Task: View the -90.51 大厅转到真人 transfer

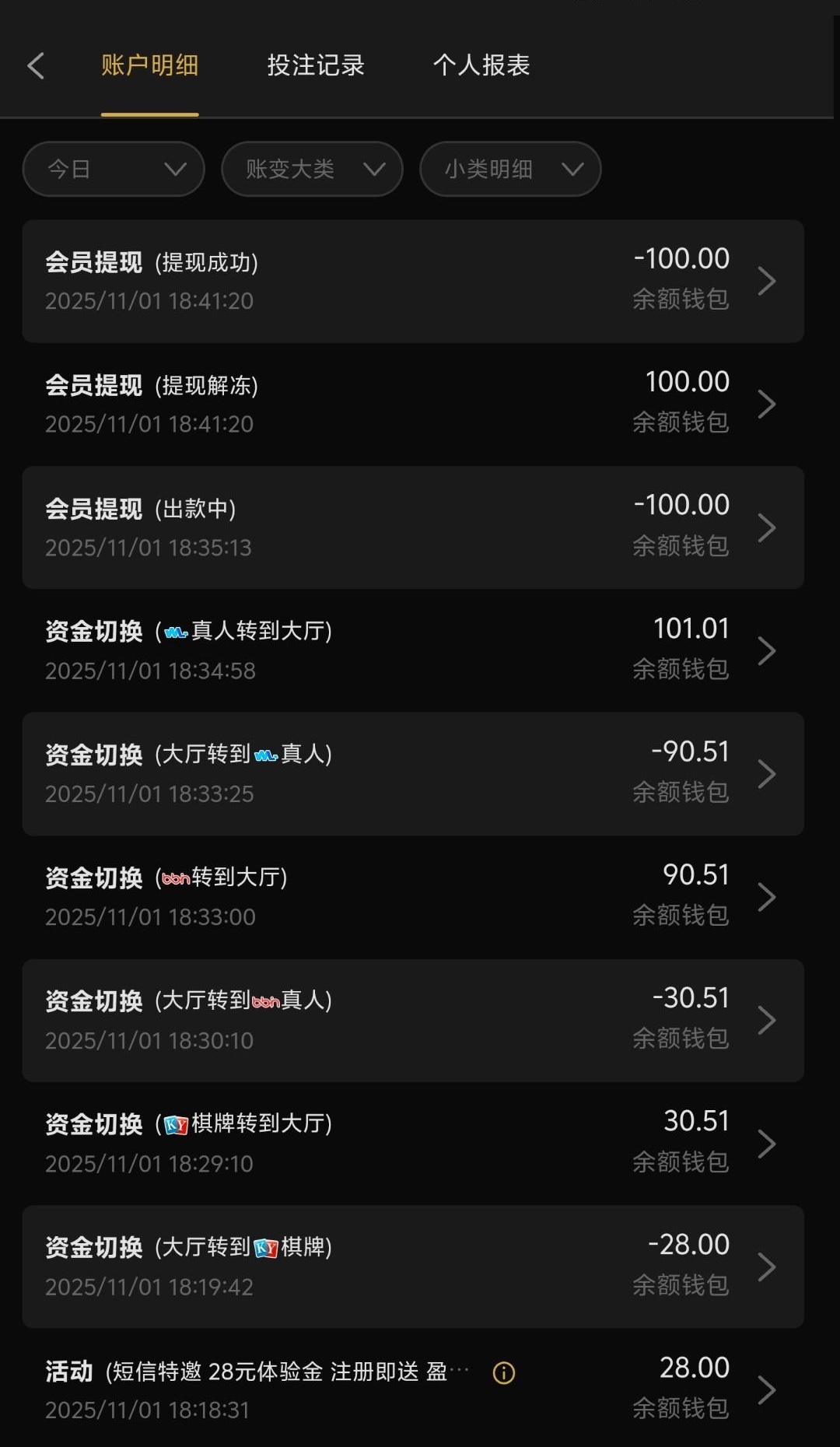Action: coord(412,773)
